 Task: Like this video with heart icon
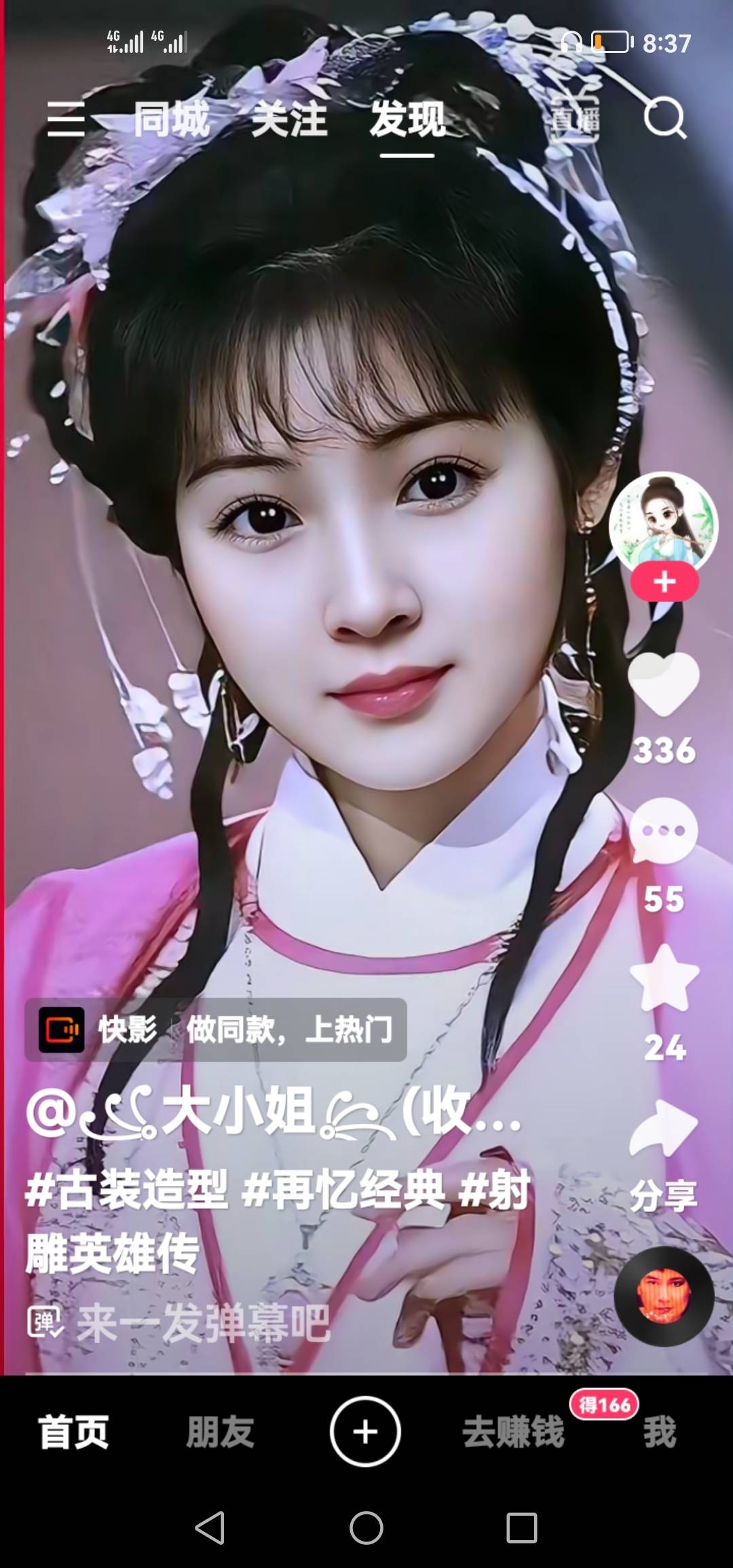(663, 684)
